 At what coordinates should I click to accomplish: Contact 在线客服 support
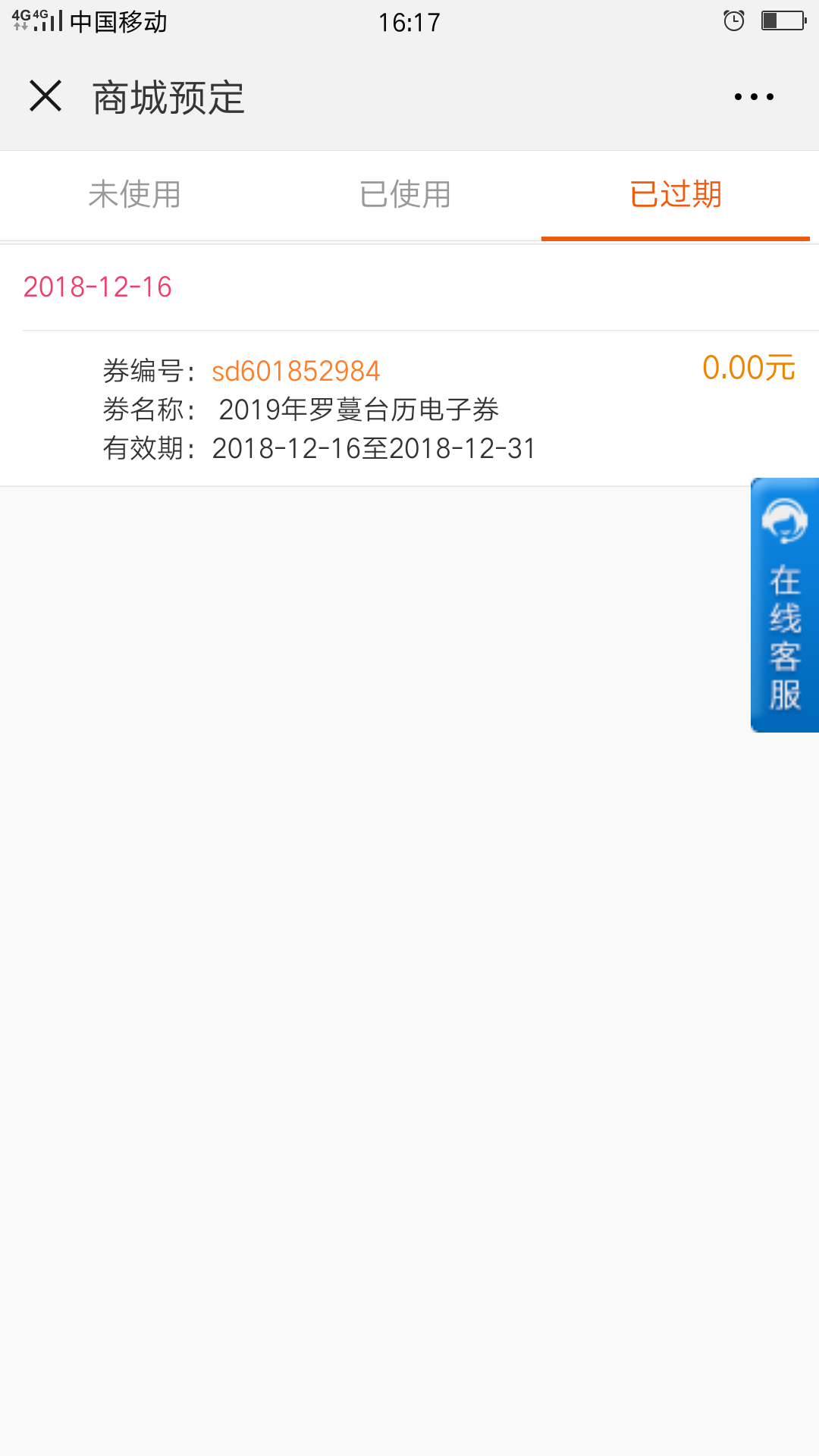tap(785, 605)
